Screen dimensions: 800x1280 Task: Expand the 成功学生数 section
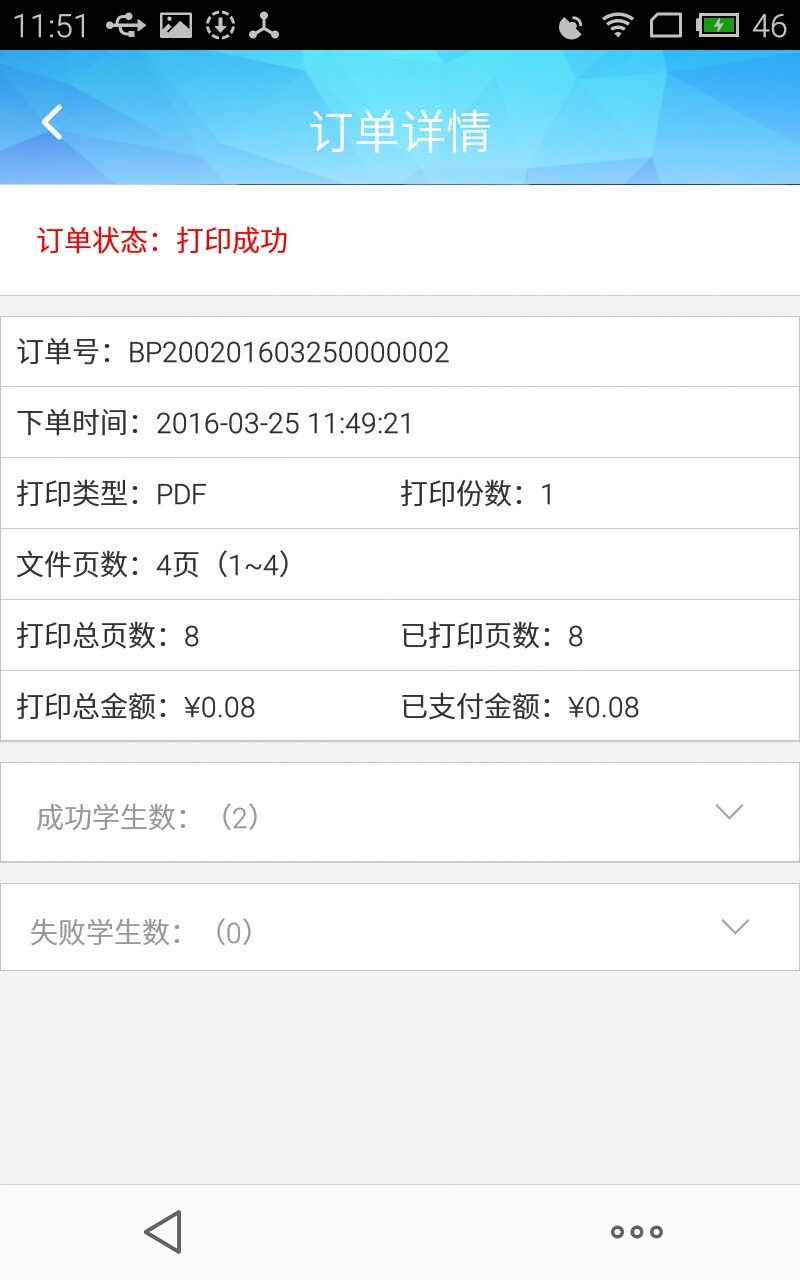click(x=400, y=812)
